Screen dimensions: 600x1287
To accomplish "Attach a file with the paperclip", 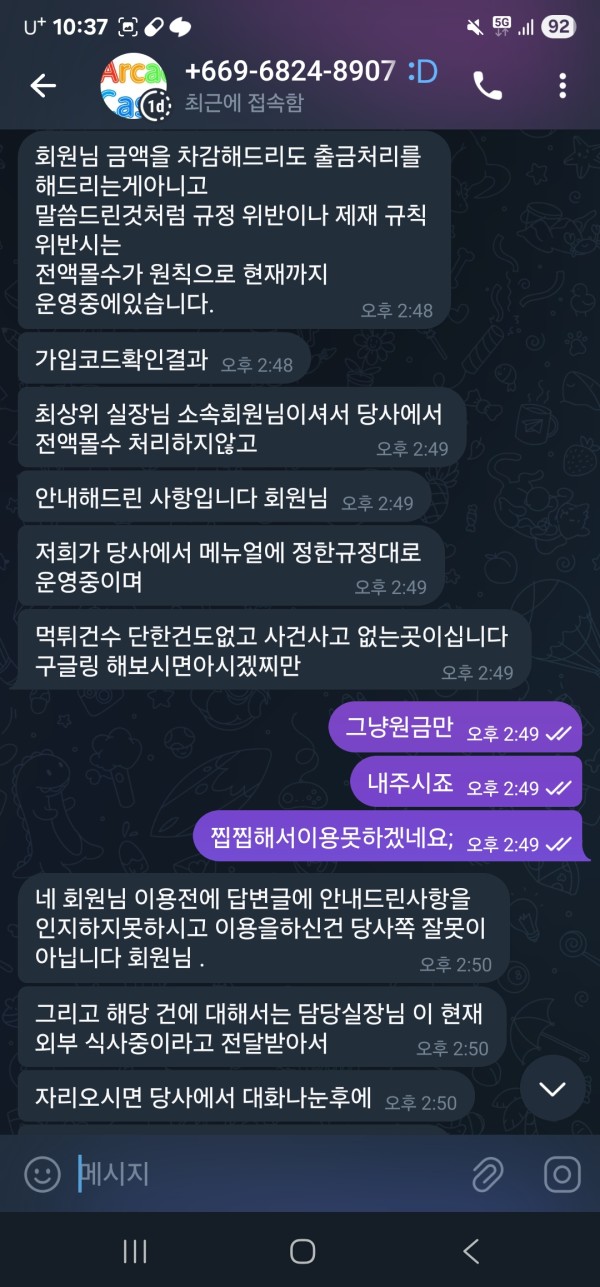I will [x=488, y=1174].
